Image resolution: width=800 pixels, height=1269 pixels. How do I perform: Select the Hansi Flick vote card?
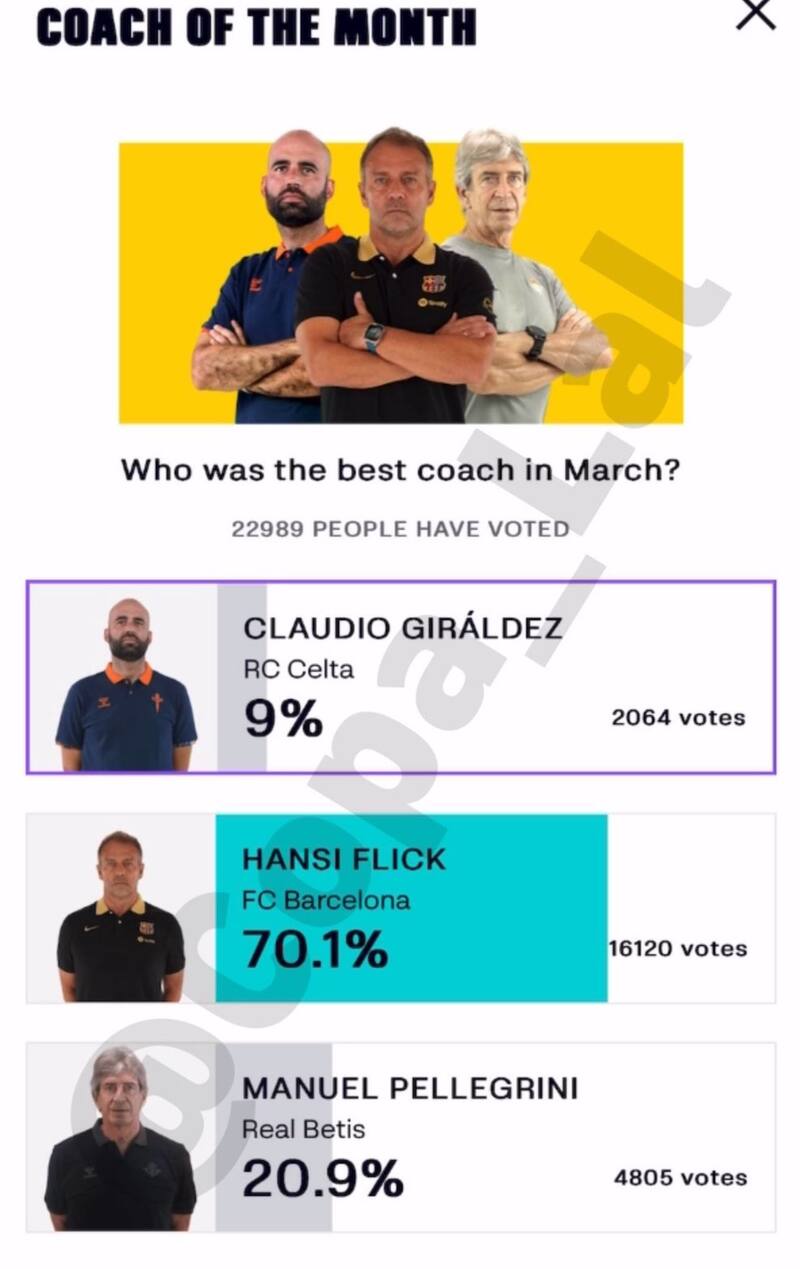pos(400,908)
